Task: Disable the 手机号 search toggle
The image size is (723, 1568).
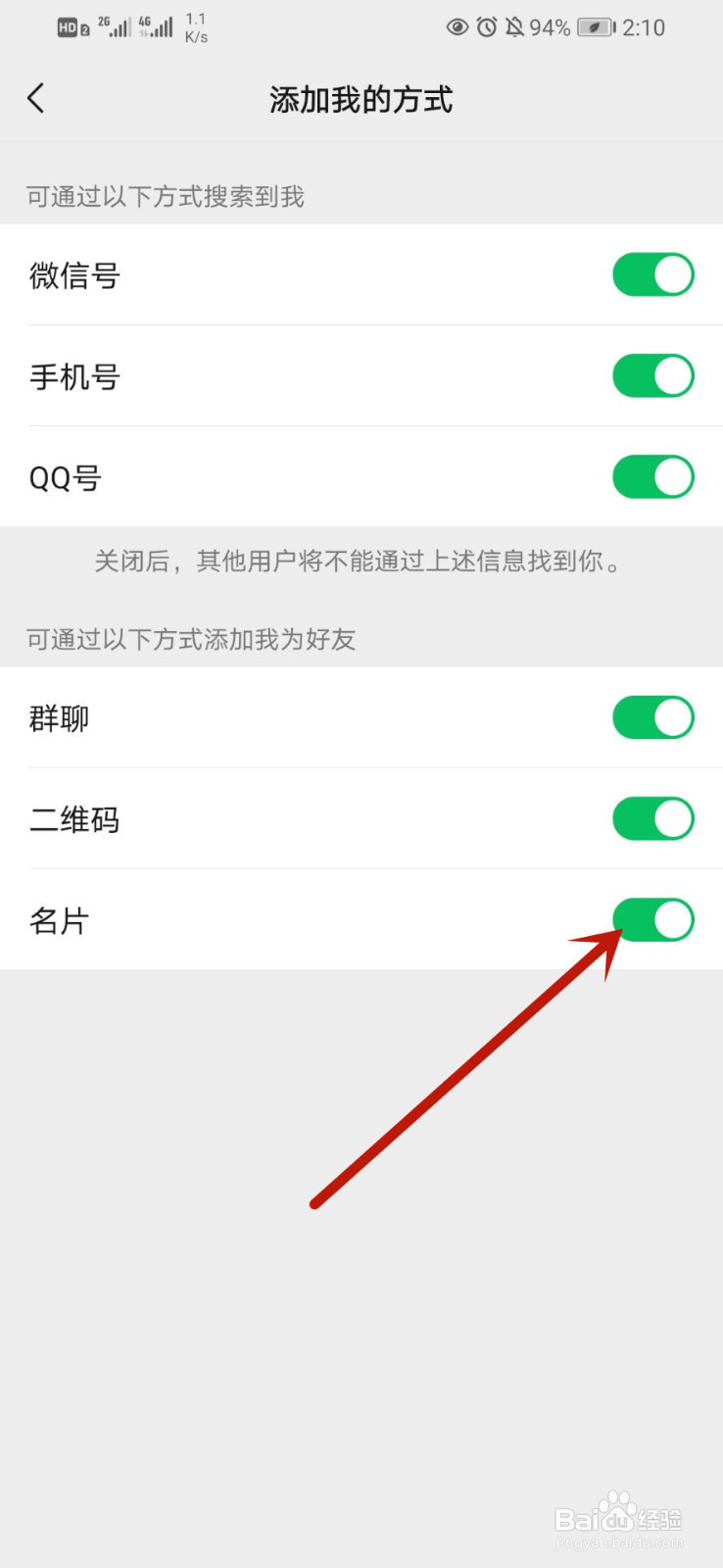Action: (x=652, y=375)
